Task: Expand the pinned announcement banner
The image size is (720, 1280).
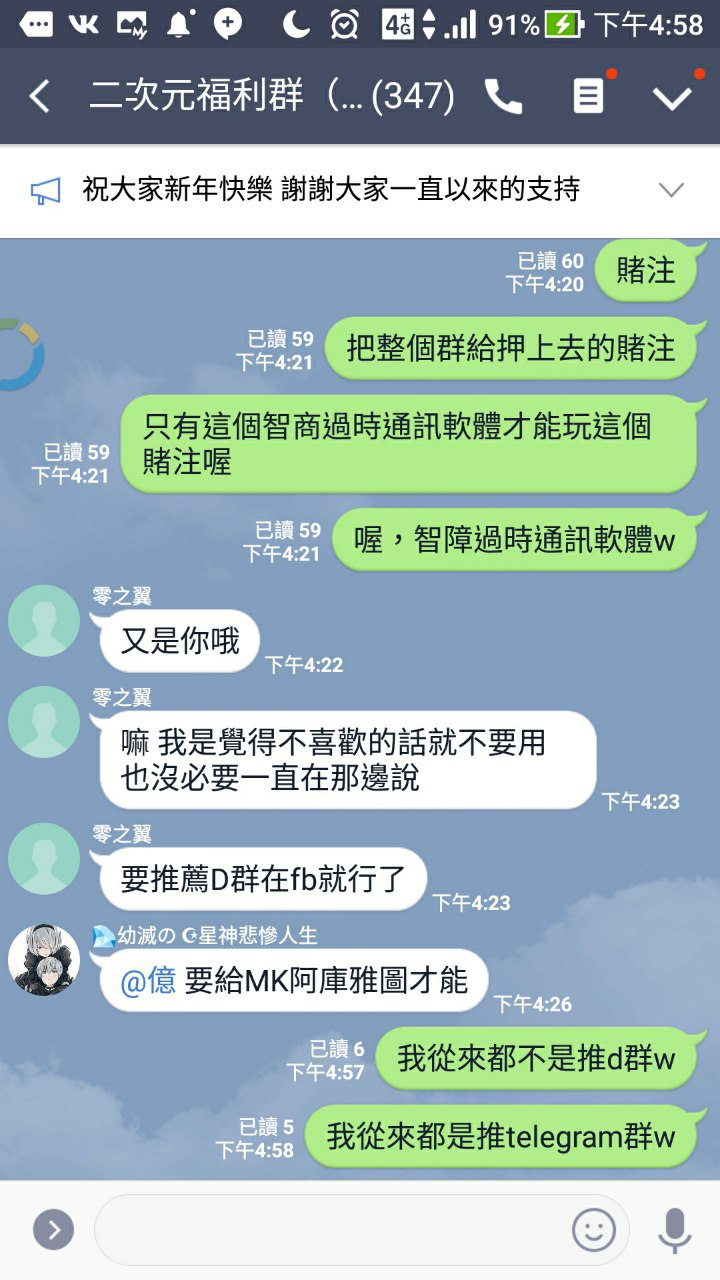Action: 671,190
